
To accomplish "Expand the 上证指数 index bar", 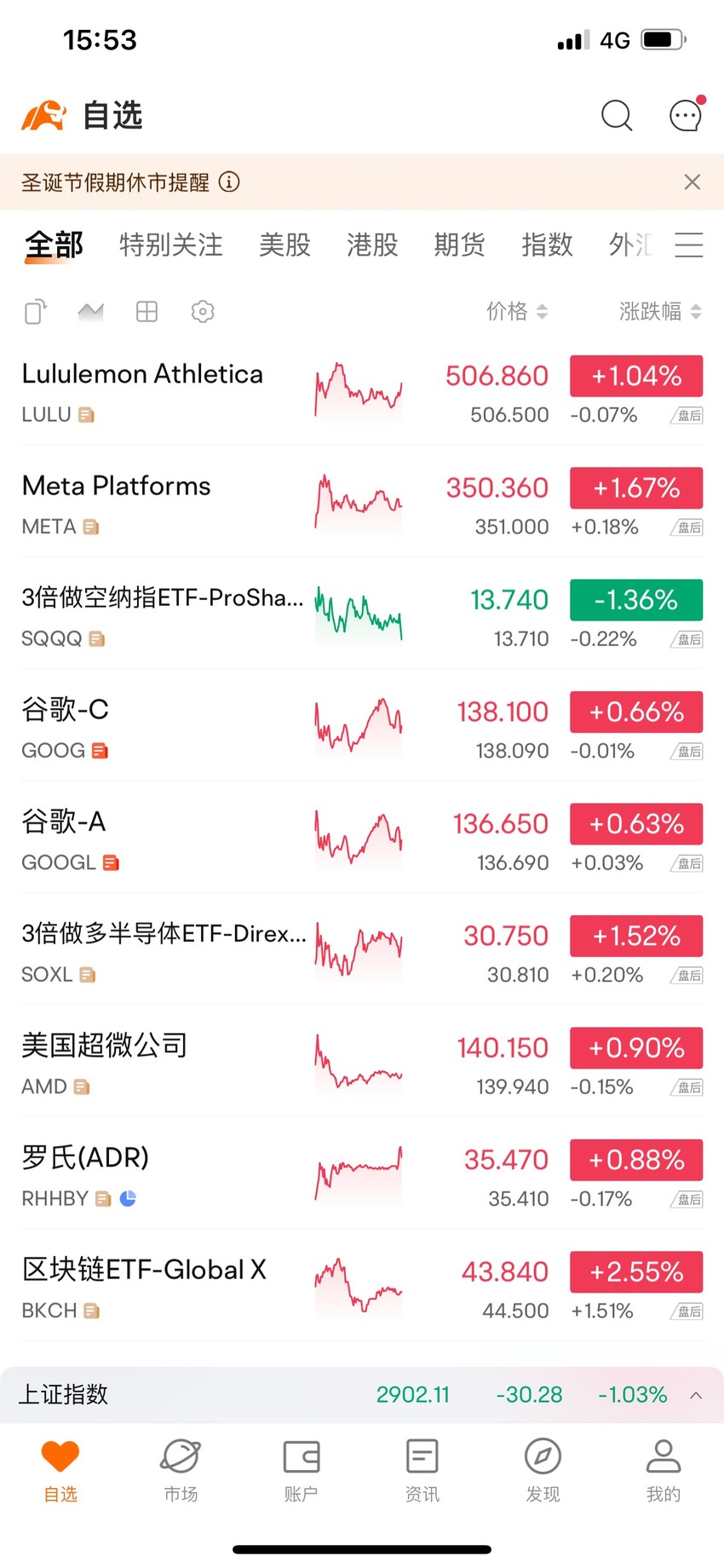I will coord(362,1395).
